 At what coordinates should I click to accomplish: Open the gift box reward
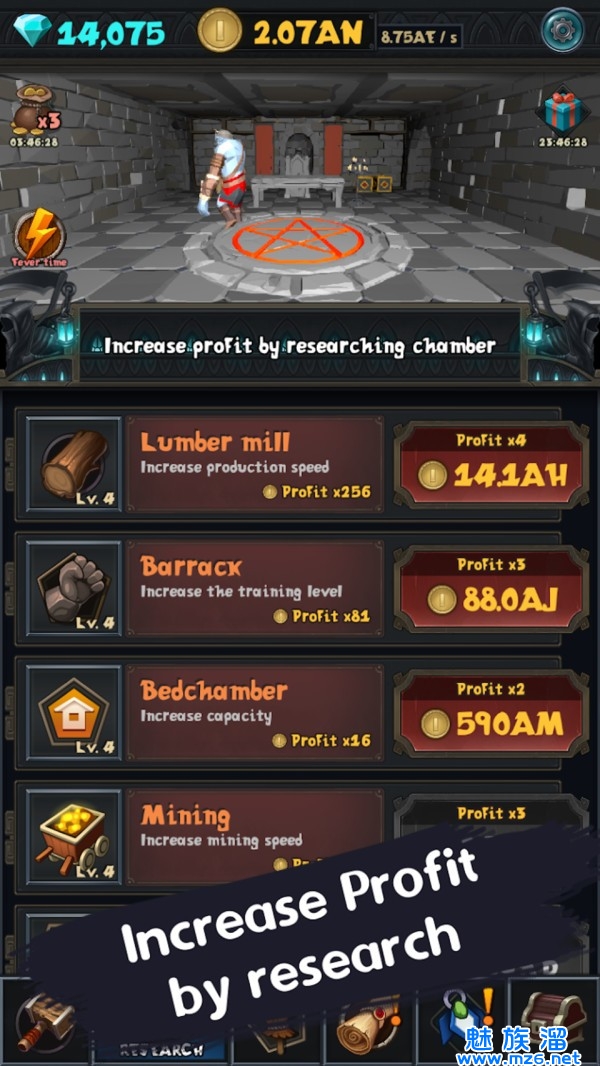tap(563, 113)
